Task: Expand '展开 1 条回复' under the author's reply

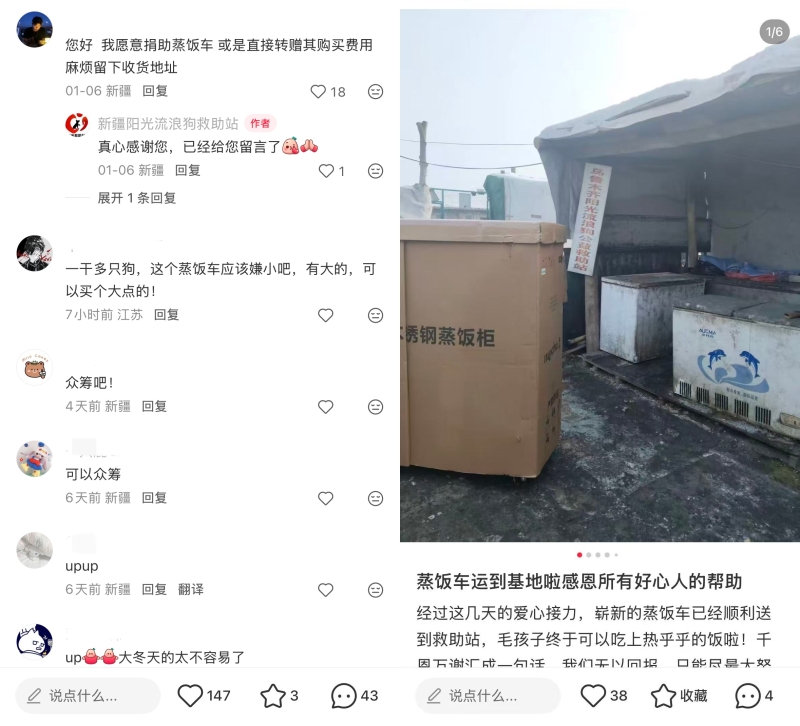Action: coord(136,198)
